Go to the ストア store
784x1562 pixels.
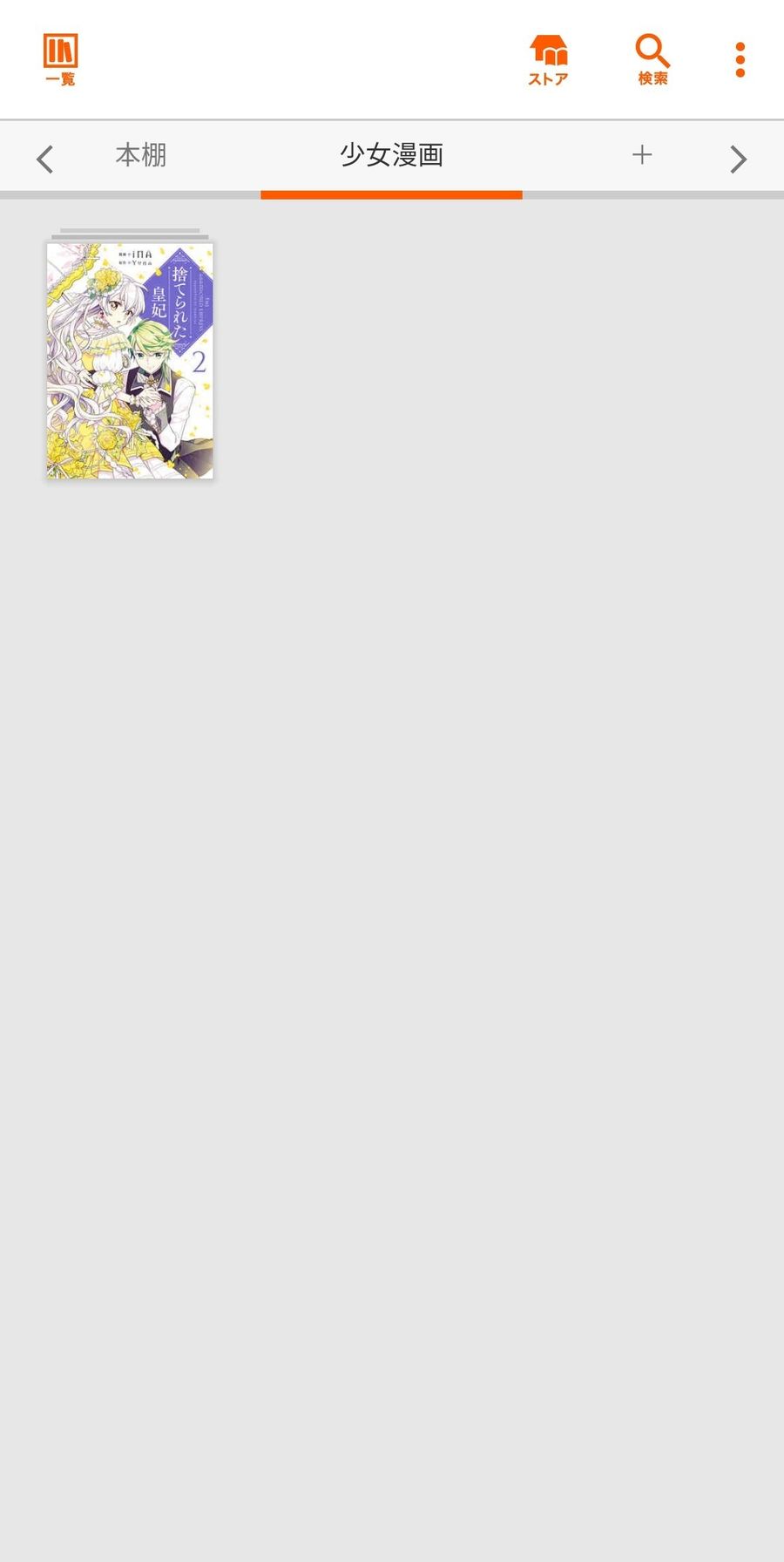pos(548,59)
